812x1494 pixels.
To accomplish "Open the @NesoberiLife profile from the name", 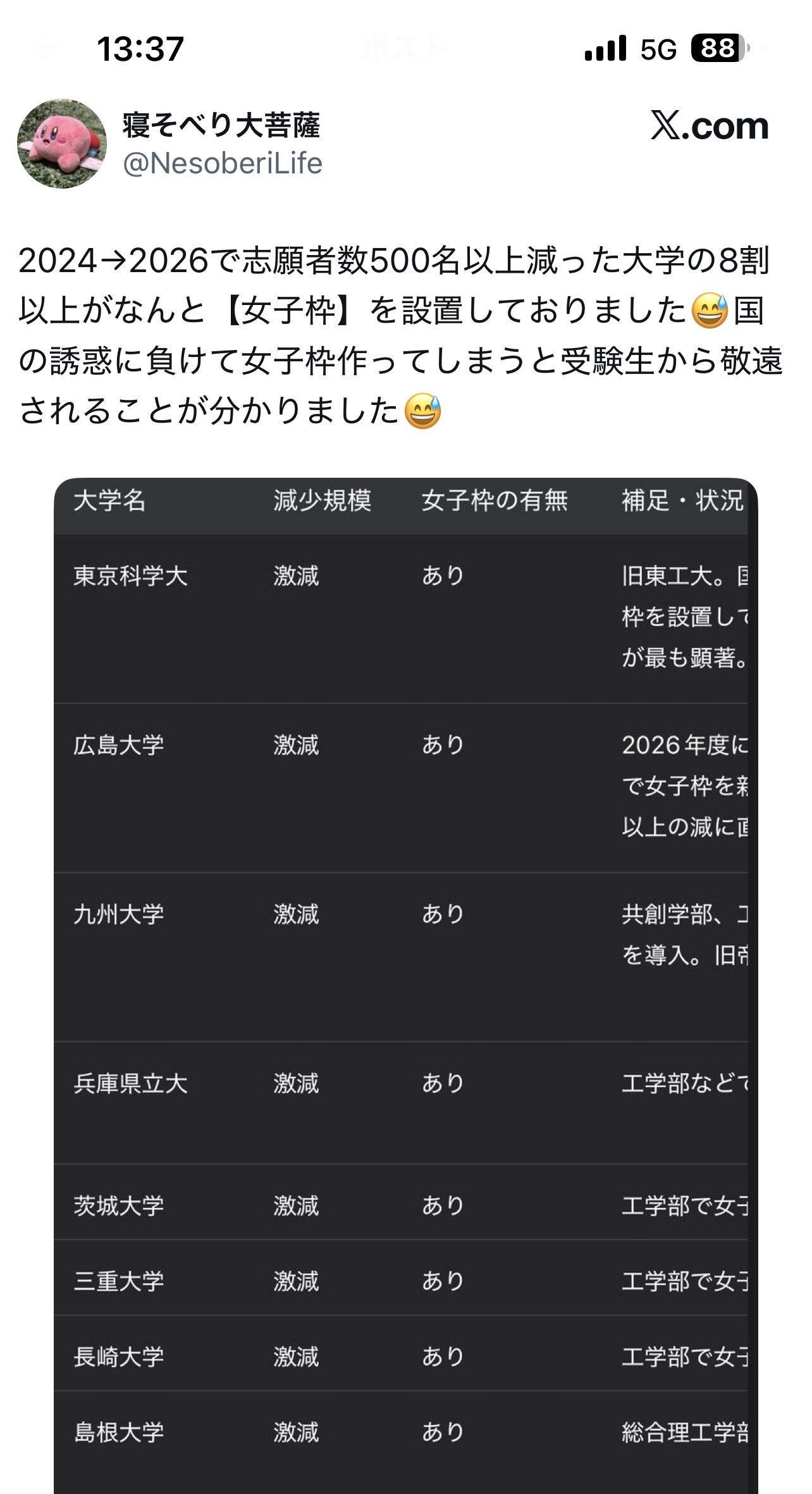I will click(x=221, y=125).
